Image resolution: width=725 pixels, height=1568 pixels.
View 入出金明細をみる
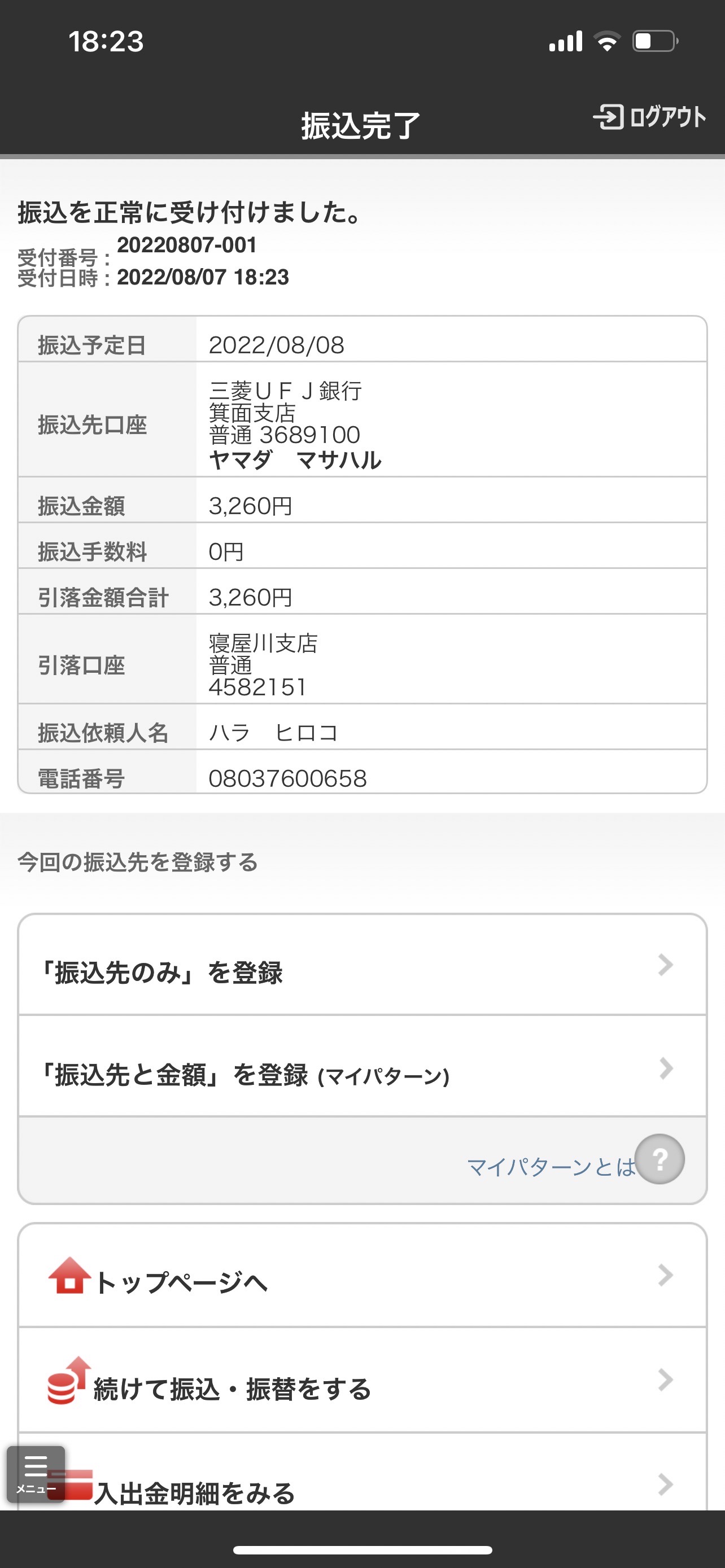(x=362, y=1473)
